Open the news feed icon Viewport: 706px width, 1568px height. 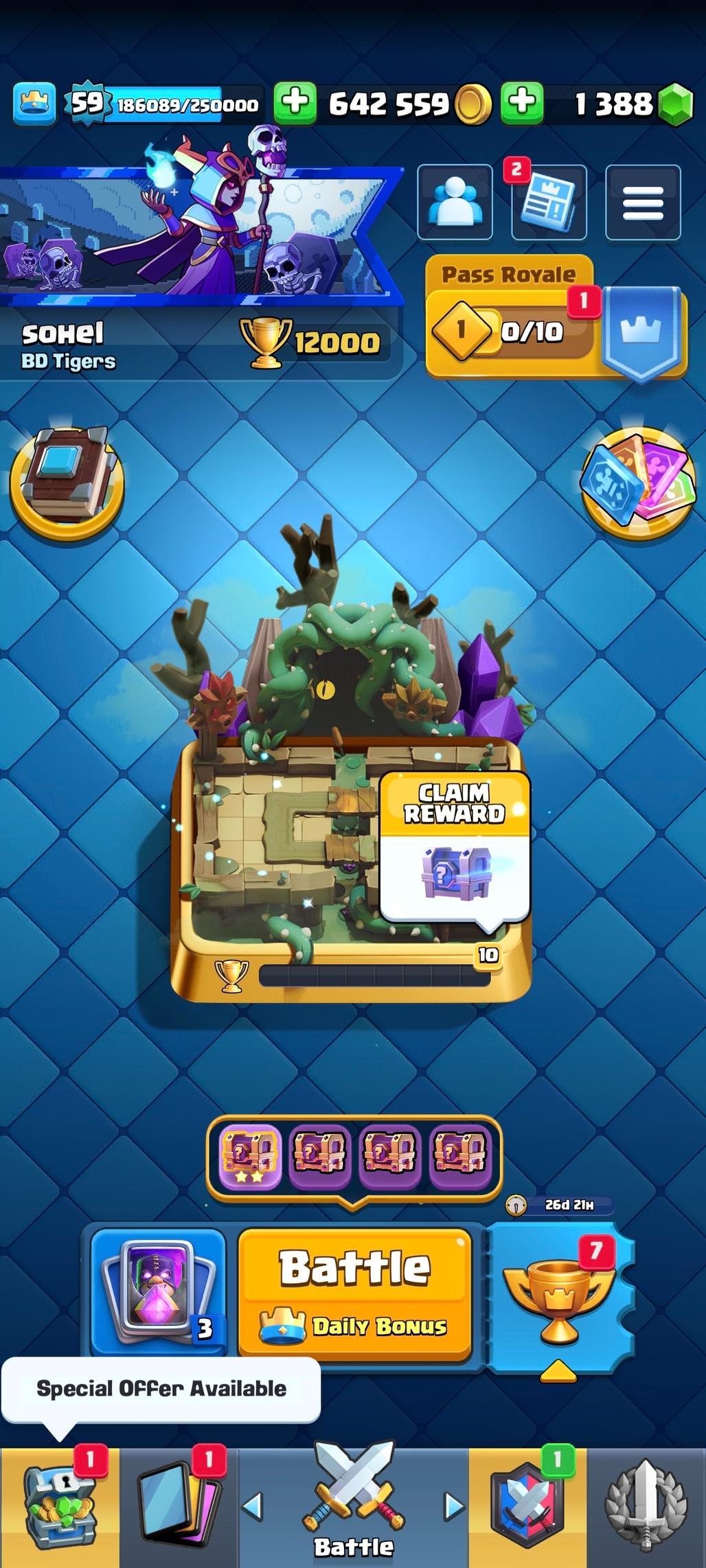click(548, 203)
